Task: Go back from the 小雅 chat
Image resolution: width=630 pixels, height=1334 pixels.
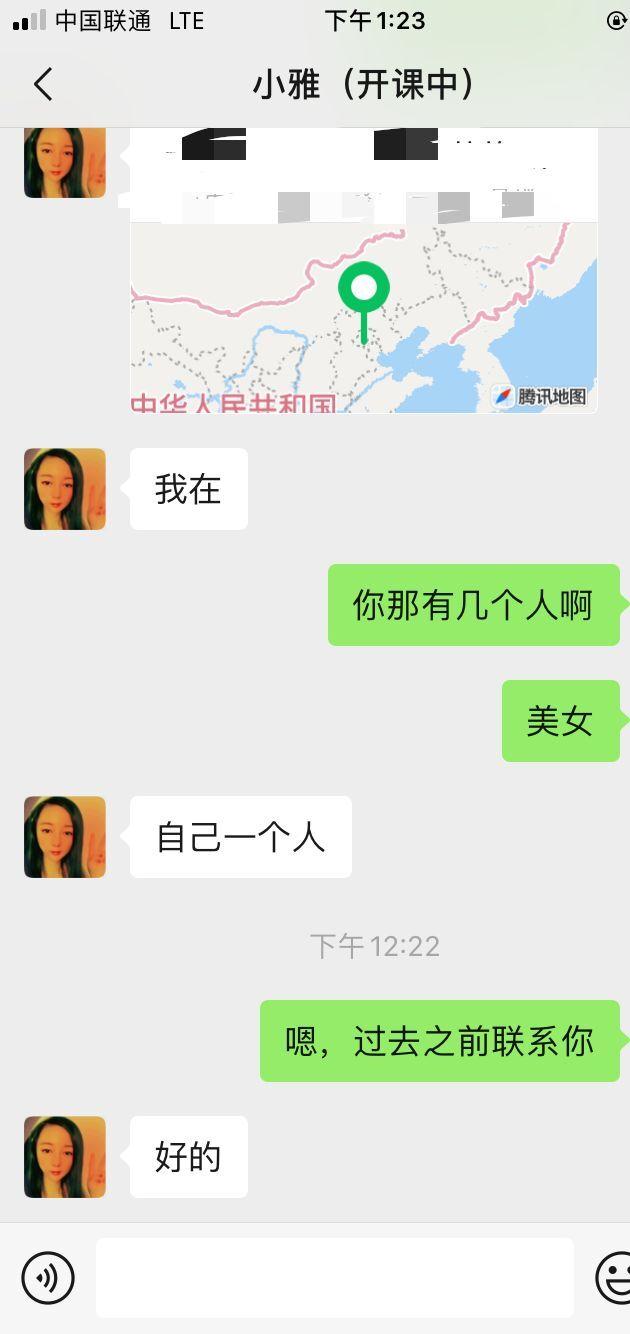Action: pos(42,85)
